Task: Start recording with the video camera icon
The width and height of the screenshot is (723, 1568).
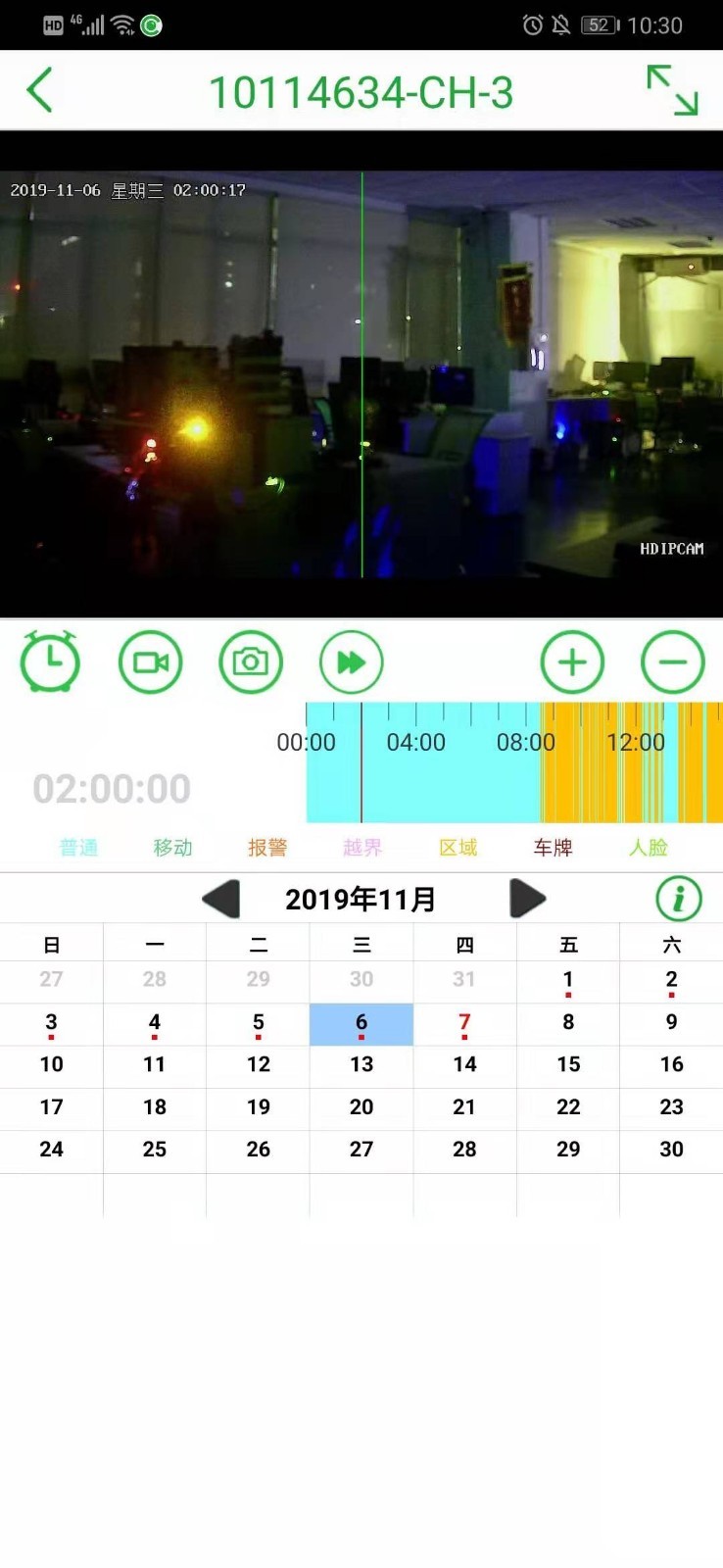Action: [x=151, y=662]
